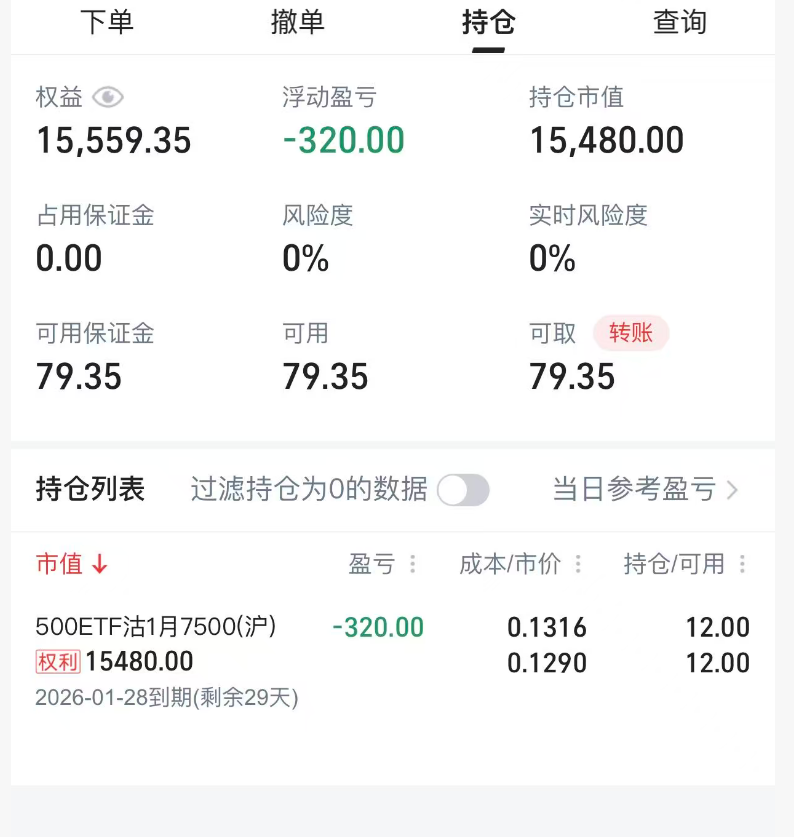The width and height of the screenshot is (794, 837).
Task: Switch to the 撤单 tab
Action: tap(298, 22)
